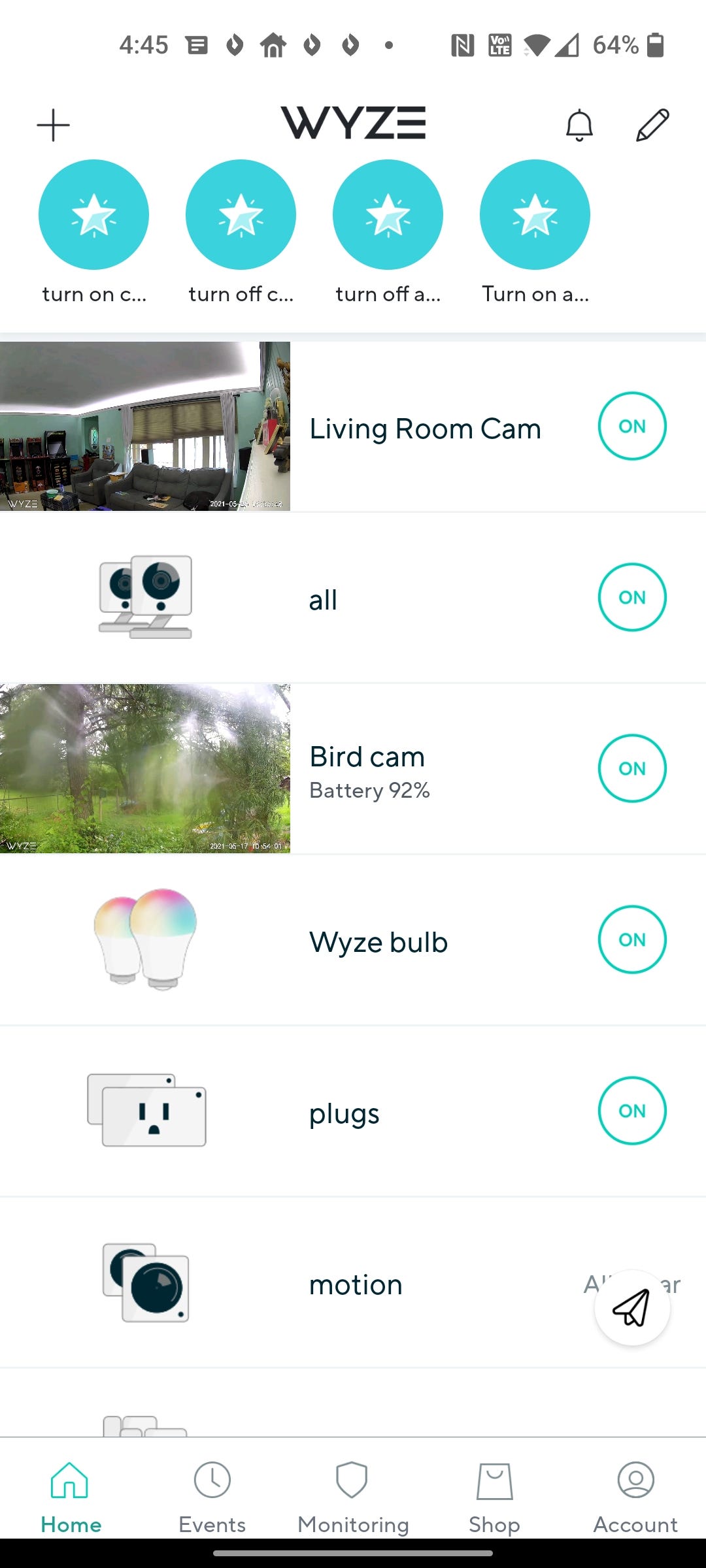Tap the plus icon to add device
This screenshot has height=1568, width=706.
point(53,125)
